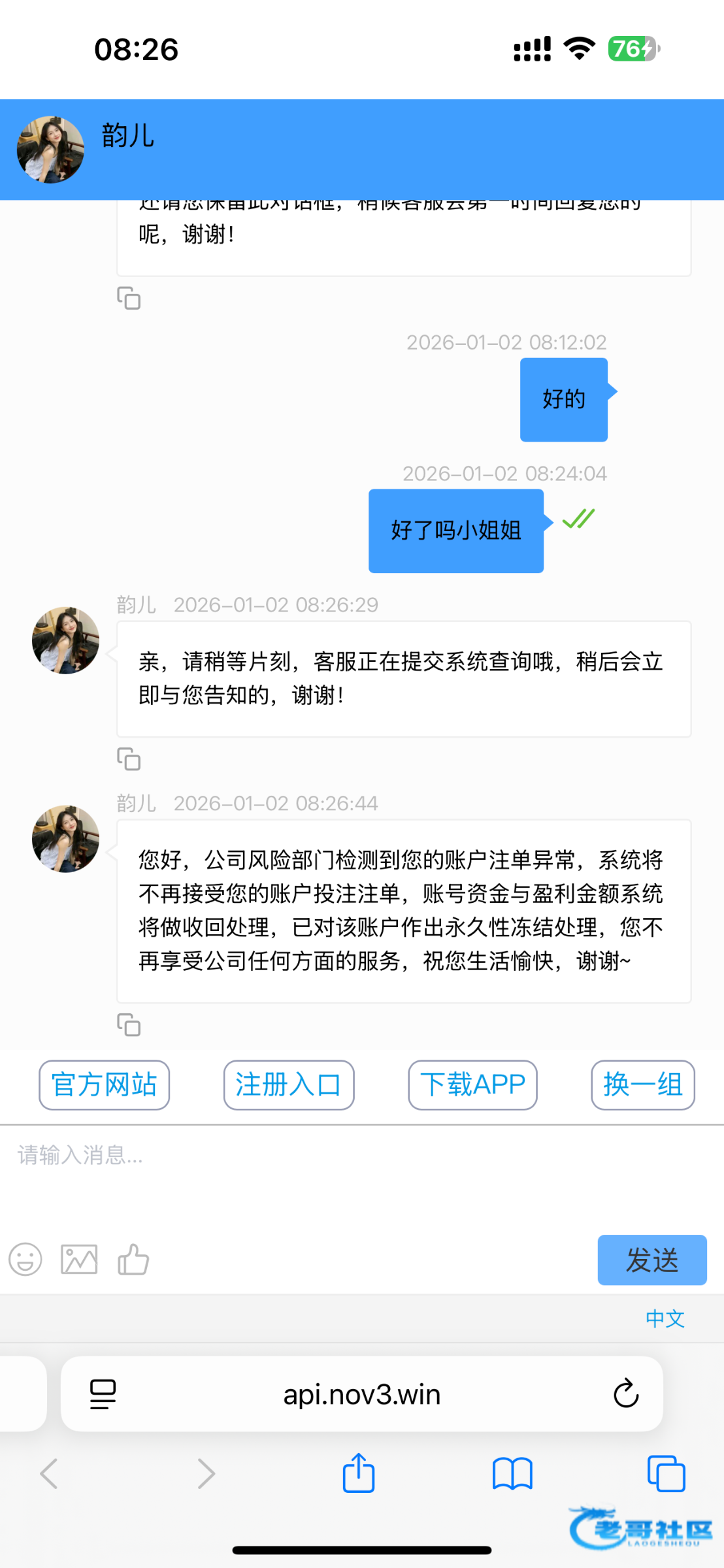This screenshot has width=724, height=1568.
Task: Open the emoji picker
Action: (25, 1259)
